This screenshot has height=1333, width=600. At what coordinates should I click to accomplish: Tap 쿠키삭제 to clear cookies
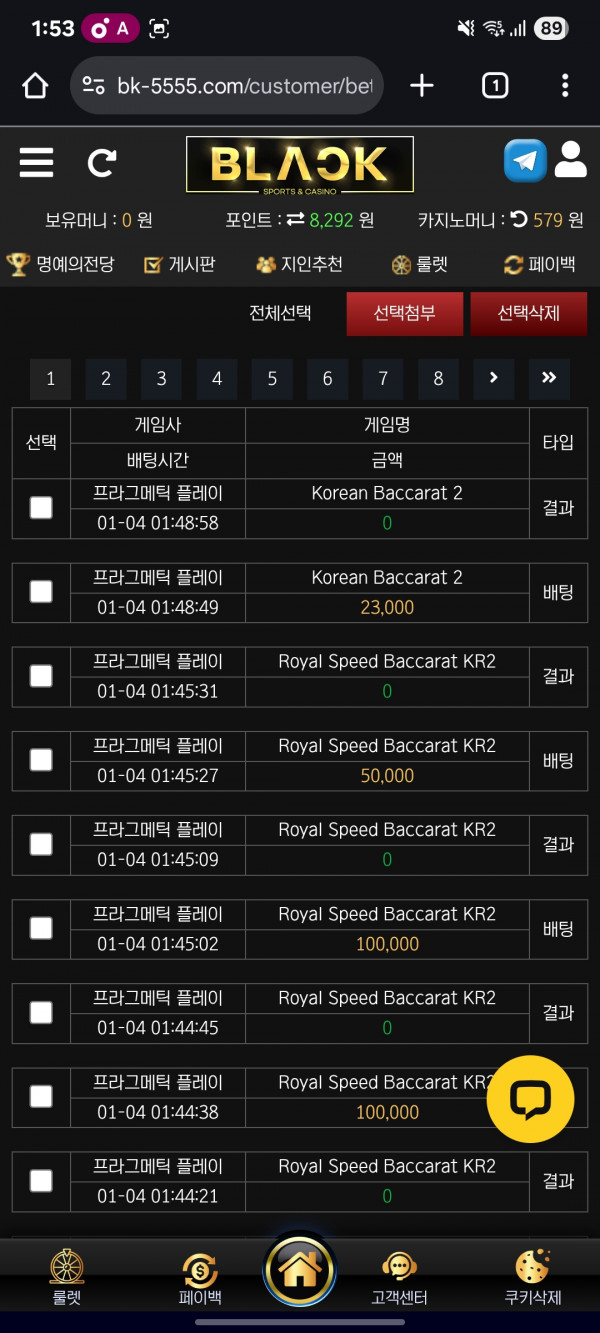click(x=532, y=1279)
